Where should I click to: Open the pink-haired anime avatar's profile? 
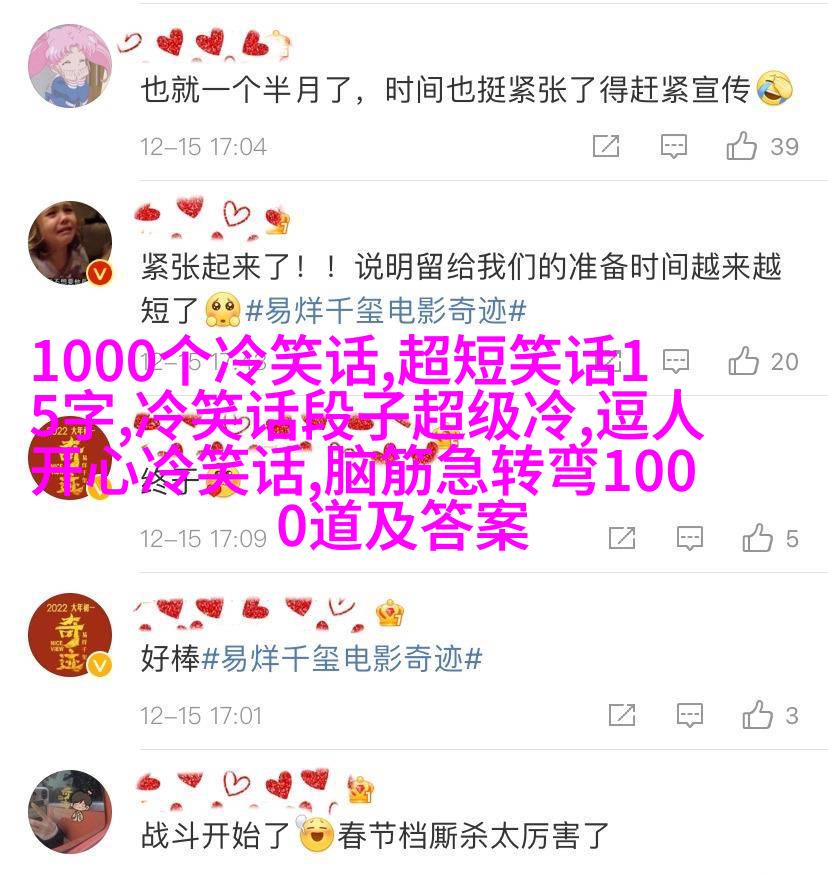pyautogui.click(x=70, y=65)
